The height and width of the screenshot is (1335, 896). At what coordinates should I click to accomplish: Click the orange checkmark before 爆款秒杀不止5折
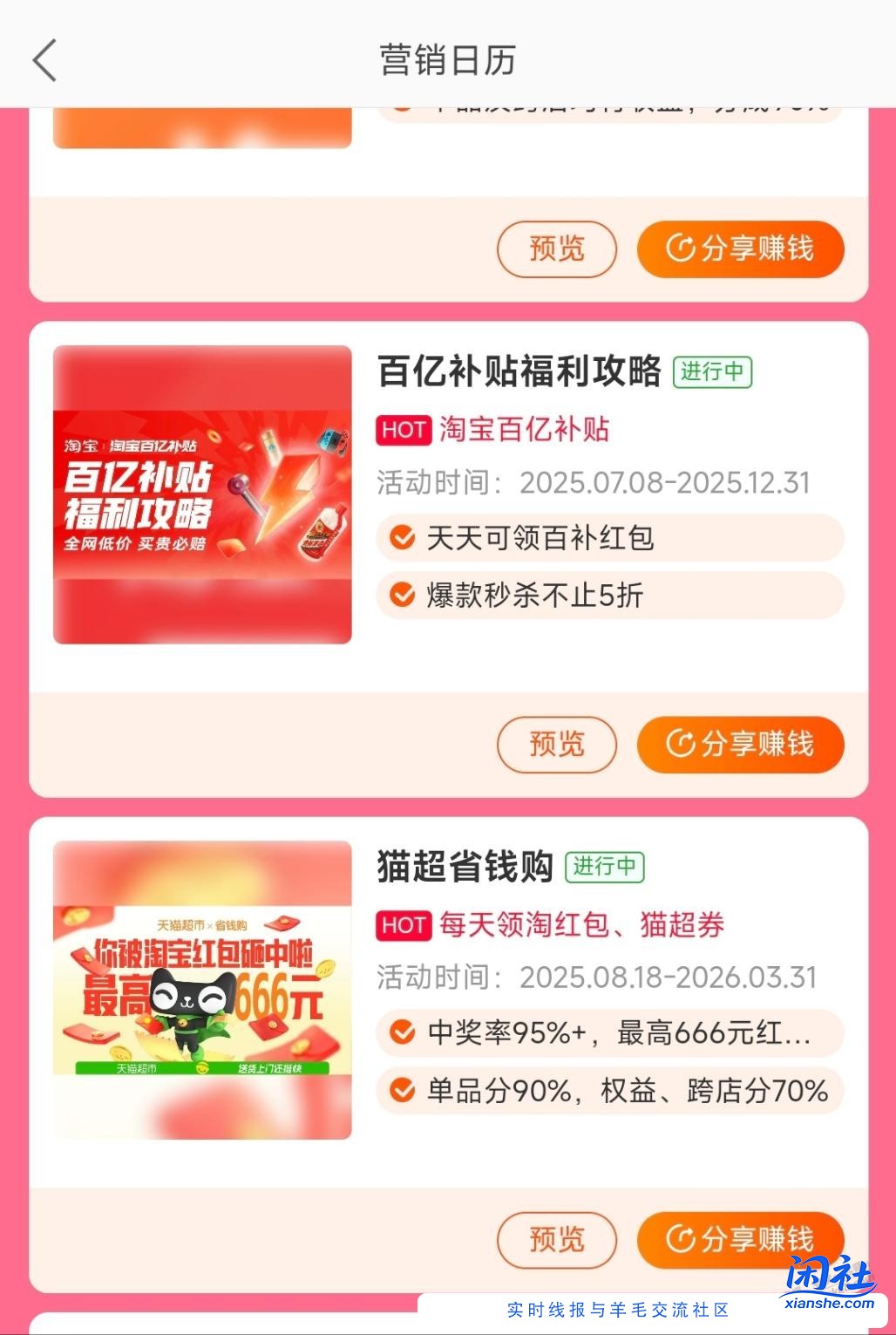coord(401,595)
